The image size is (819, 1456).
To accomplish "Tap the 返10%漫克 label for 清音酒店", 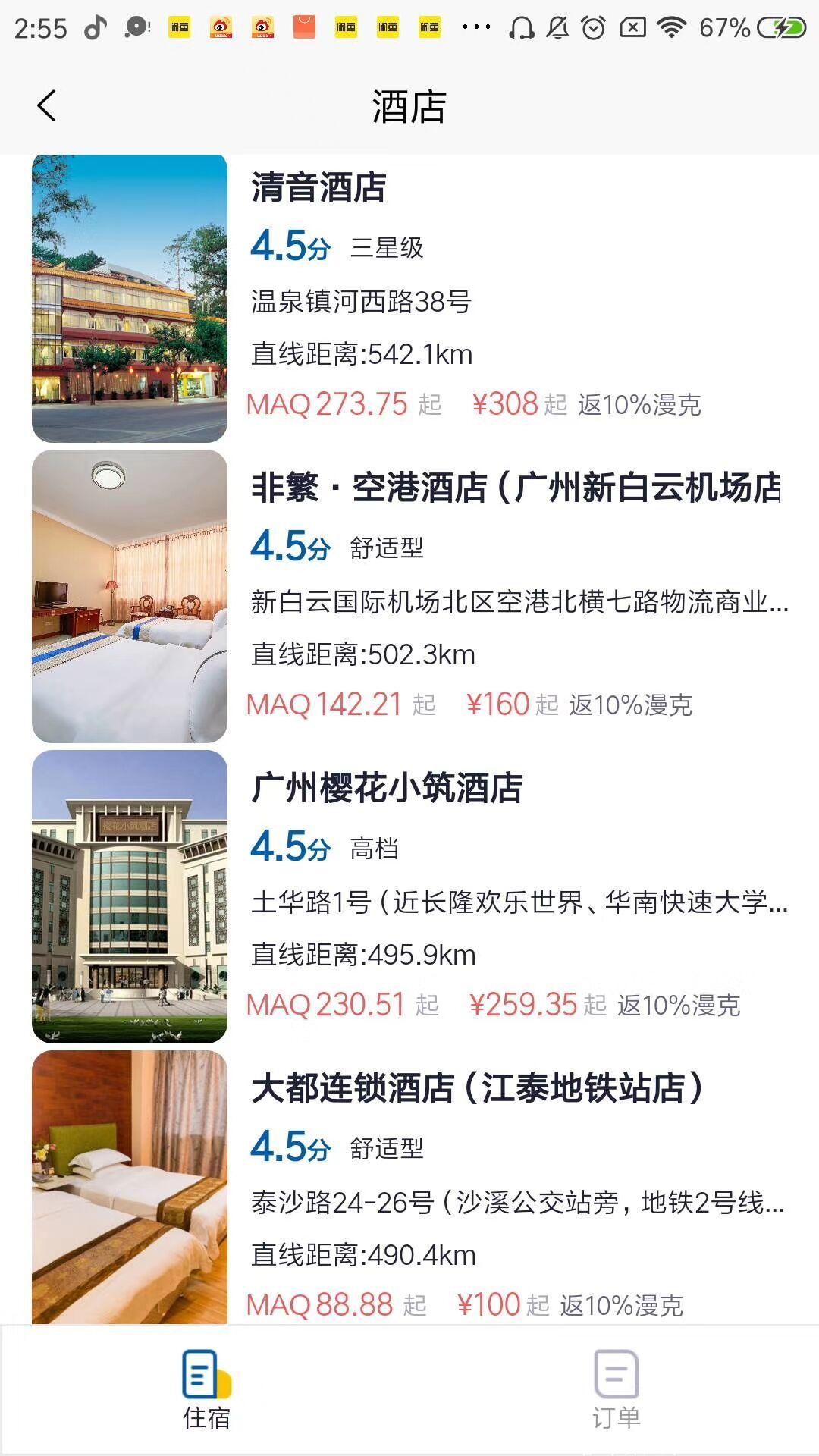I will (x=641, y=407).
